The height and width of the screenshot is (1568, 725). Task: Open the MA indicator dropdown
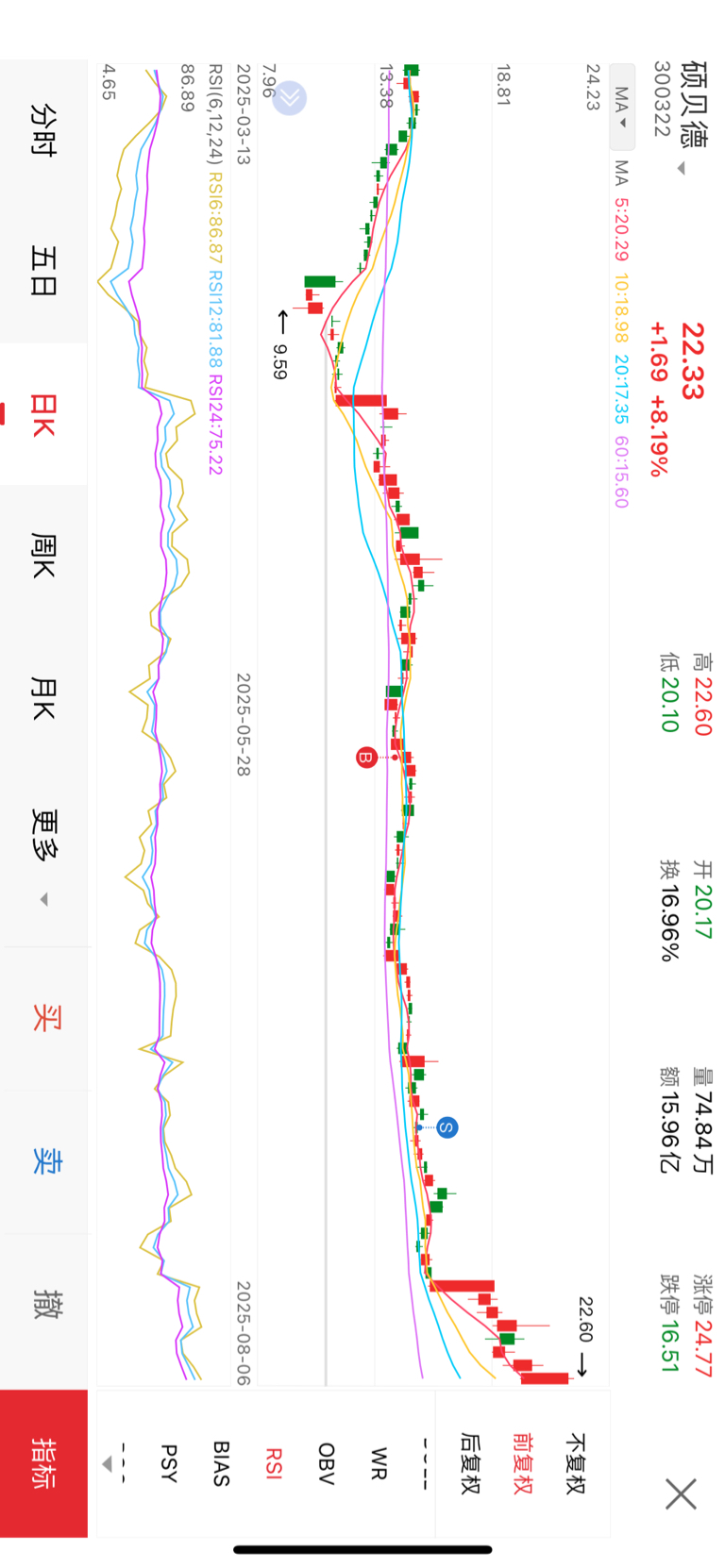(x=621, y=108)
